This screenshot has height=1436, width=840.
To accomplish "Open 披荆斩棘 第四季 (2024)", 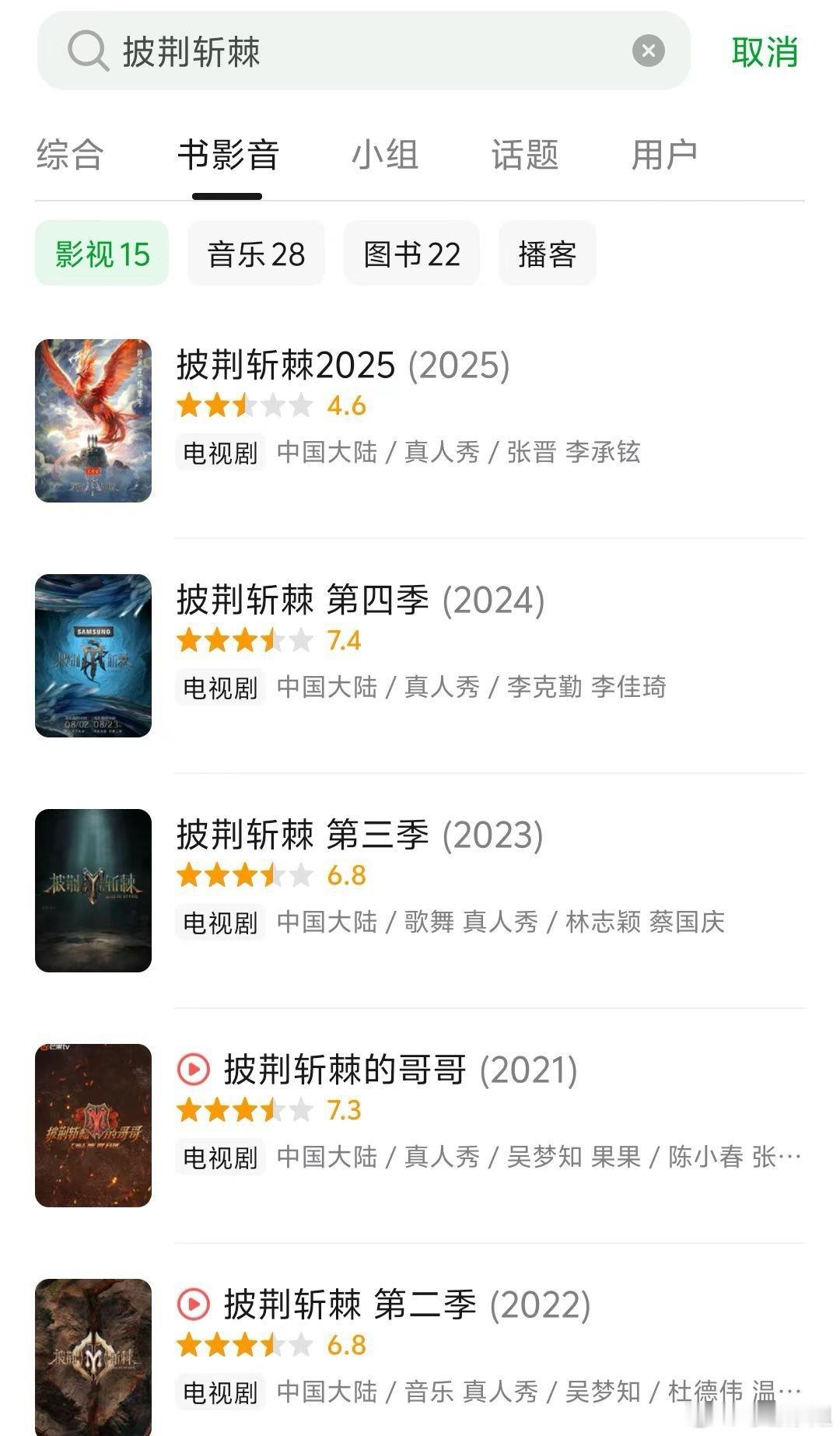I will (360, 600).
